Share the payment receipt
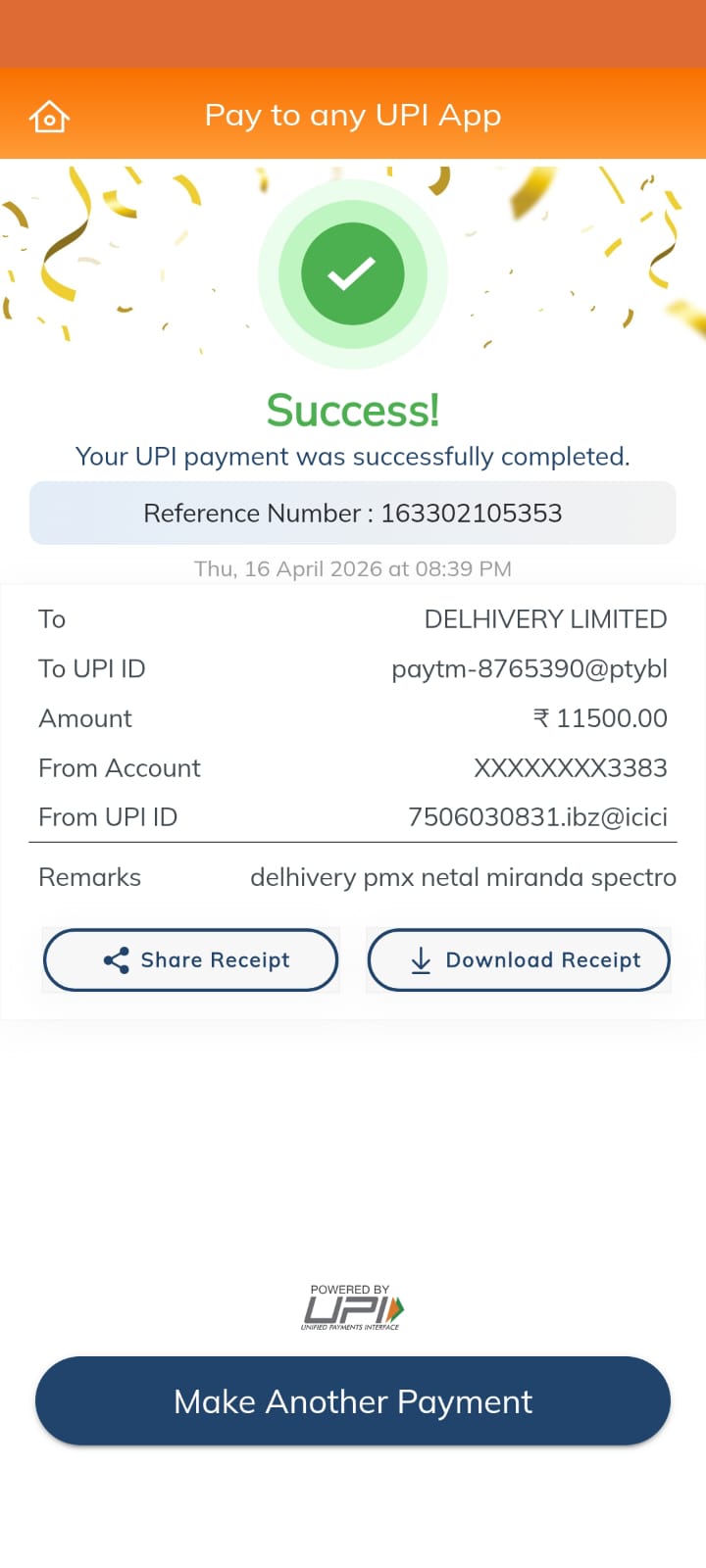The image size is (706, 1568). pyautogui.click(x=191, y=959)
